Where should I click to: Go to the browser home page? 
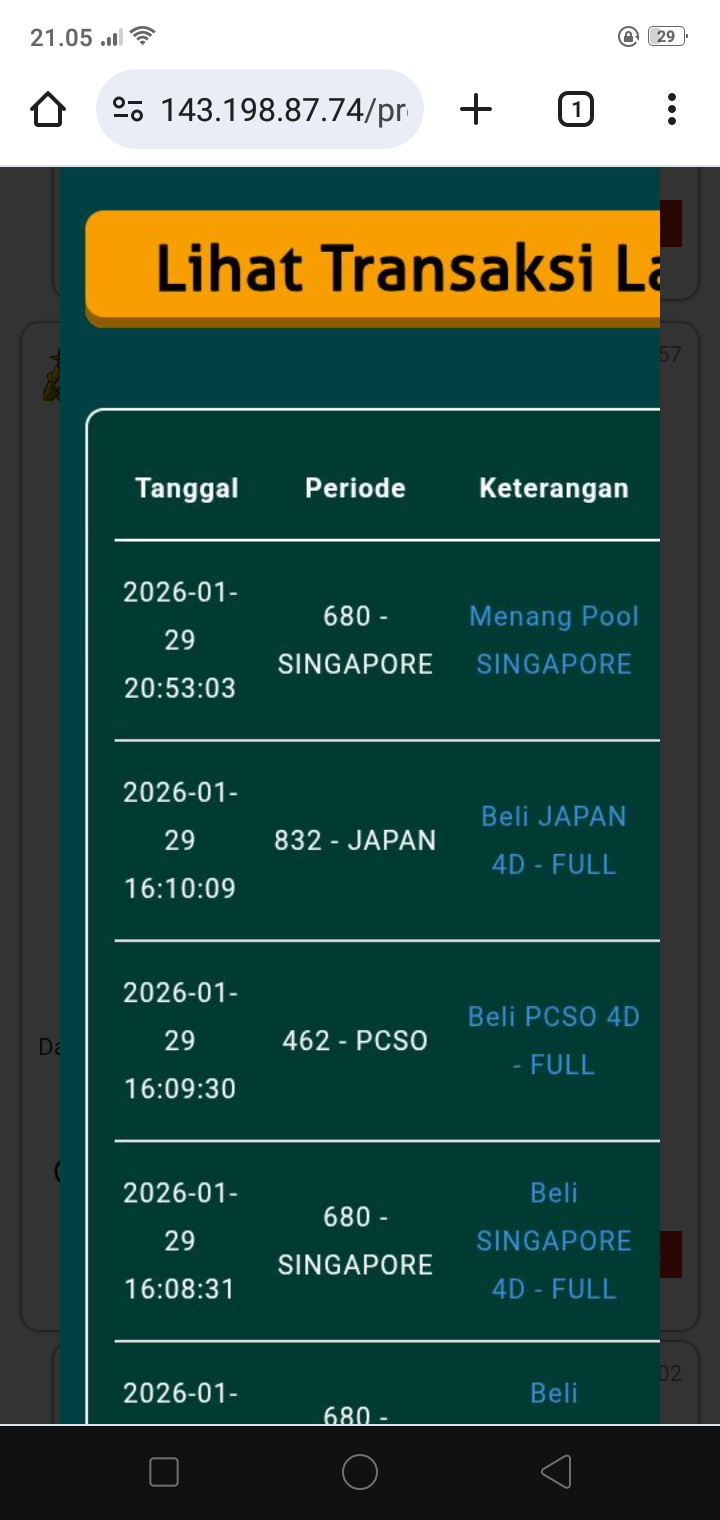48,109
